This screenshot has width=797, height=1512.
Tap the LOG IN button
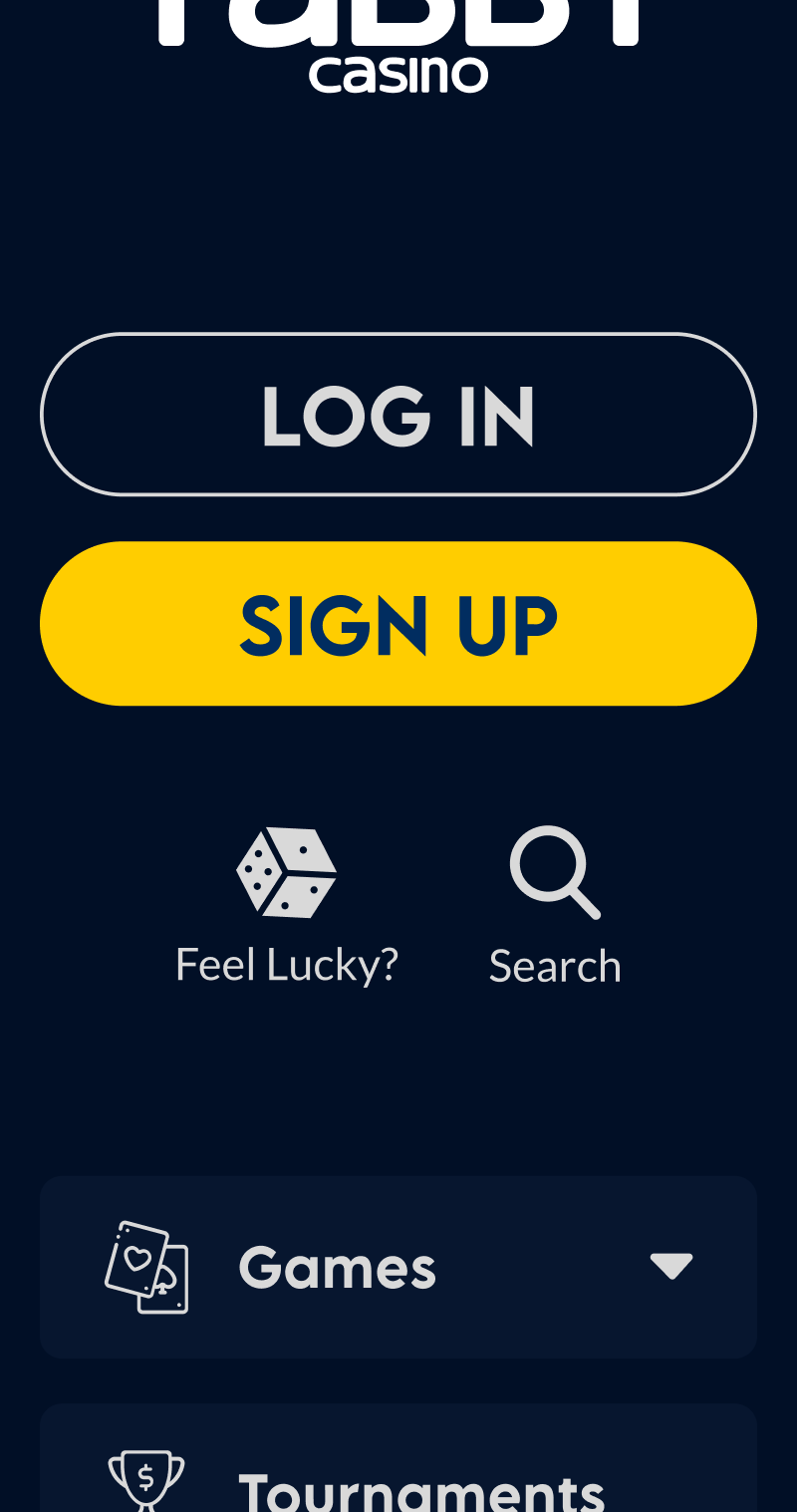pyautogui.click(x=398, y=414)
